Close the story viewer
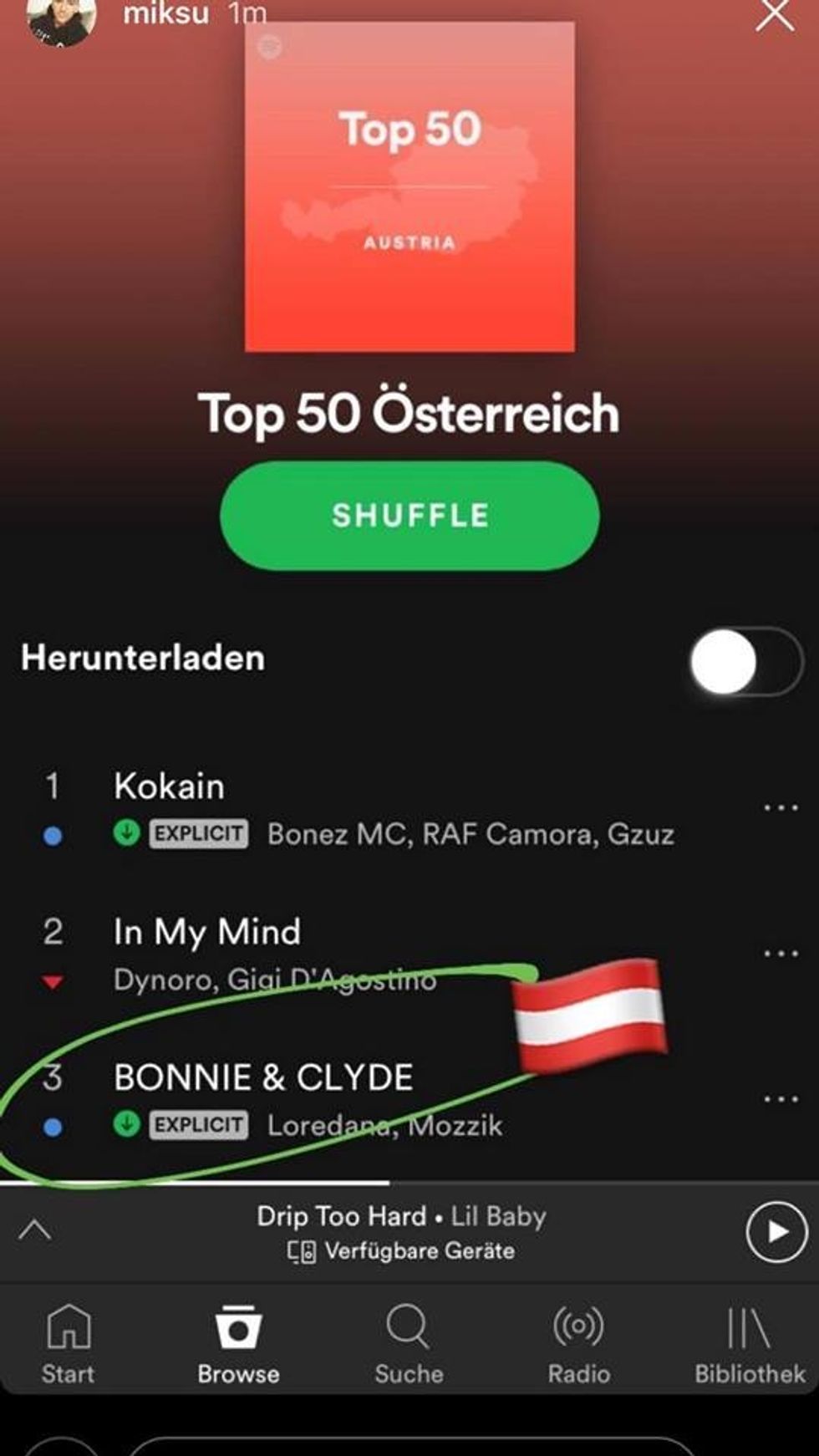Screen dimensions: 819x1456 tap(775, 14)
